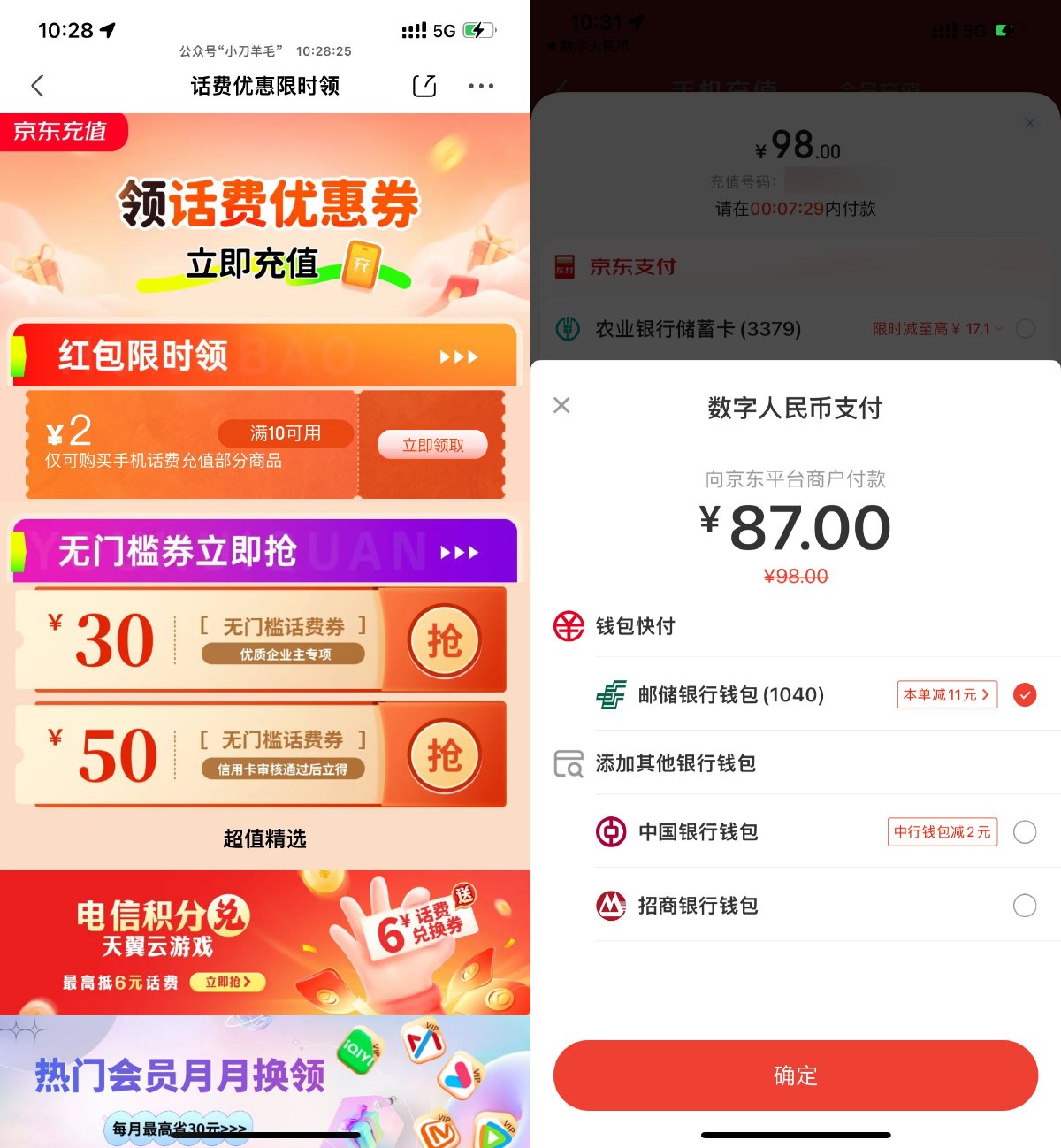
Task: Grab the ¥30 无门槛话费券
Action: 445,640
